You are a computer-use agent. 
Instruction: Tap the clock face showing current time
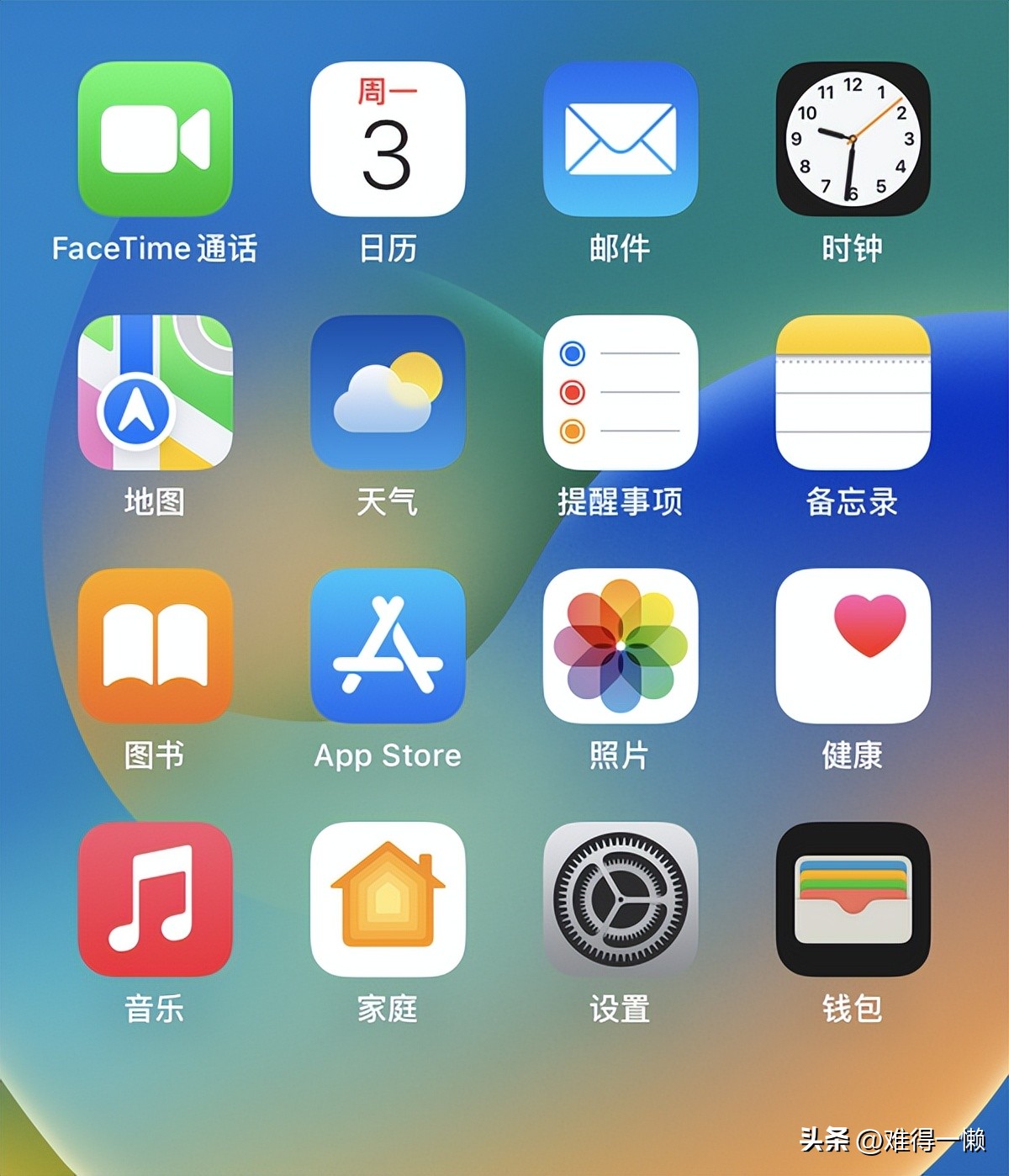(x=853, y=137)
